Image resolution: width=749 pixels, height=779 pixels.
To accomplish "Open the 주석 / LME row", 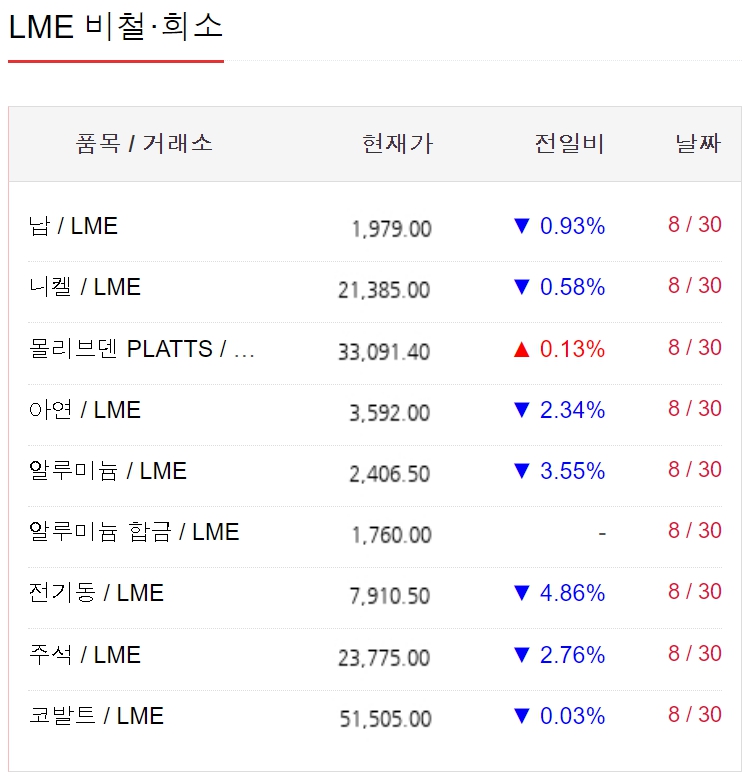I will tap(85, 655).
